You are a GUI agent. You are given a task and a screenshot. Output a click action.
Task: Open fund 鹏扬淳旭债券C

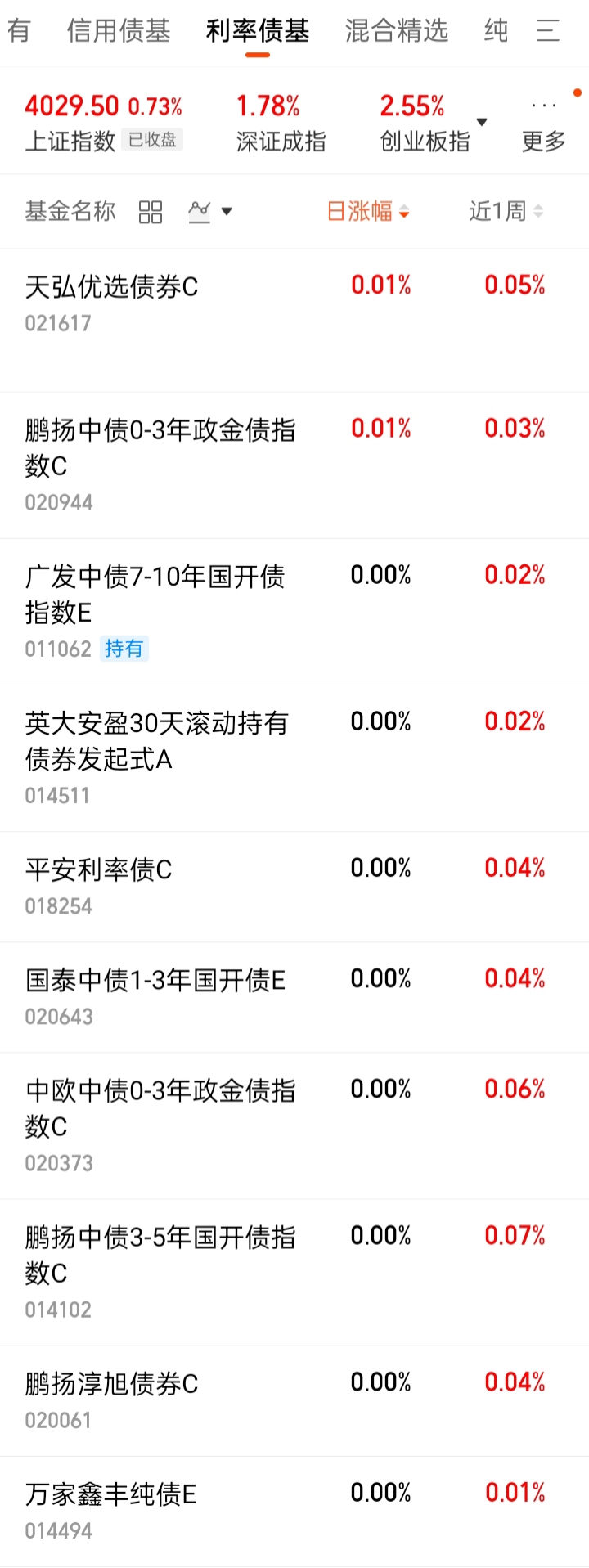pyautogui.click(x=294, y=1400)
